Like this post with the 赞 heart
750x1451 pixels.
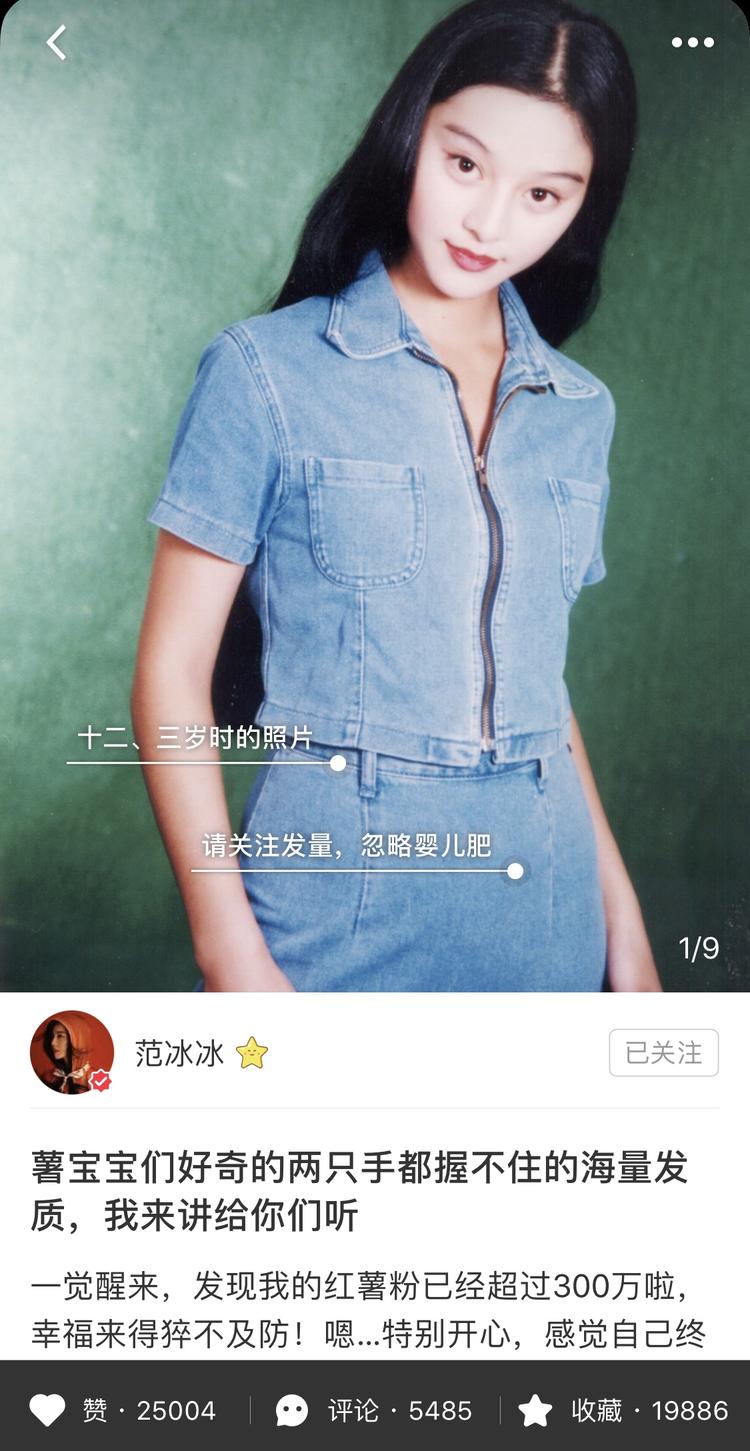48,1410
